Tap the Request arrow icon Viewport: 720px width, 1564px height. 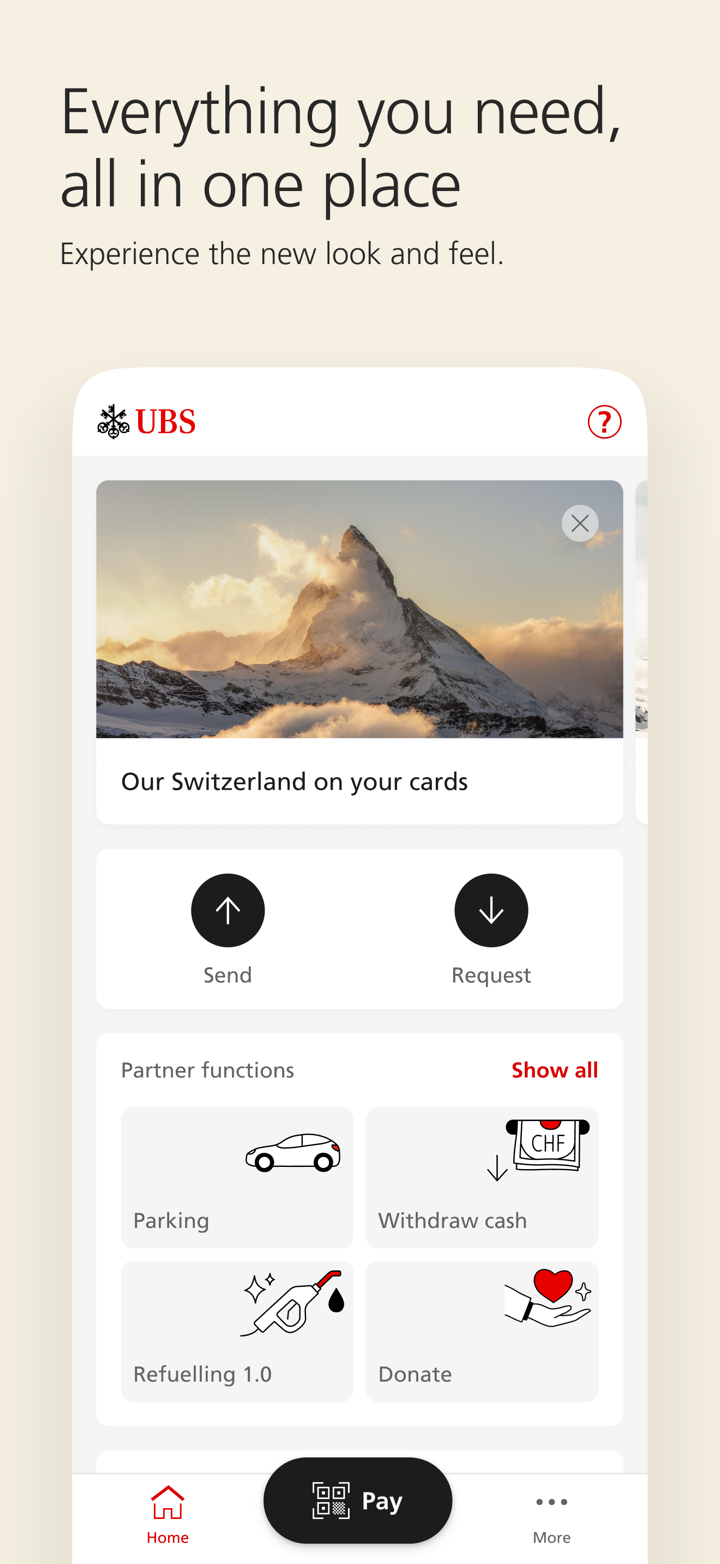pos(491,910)
